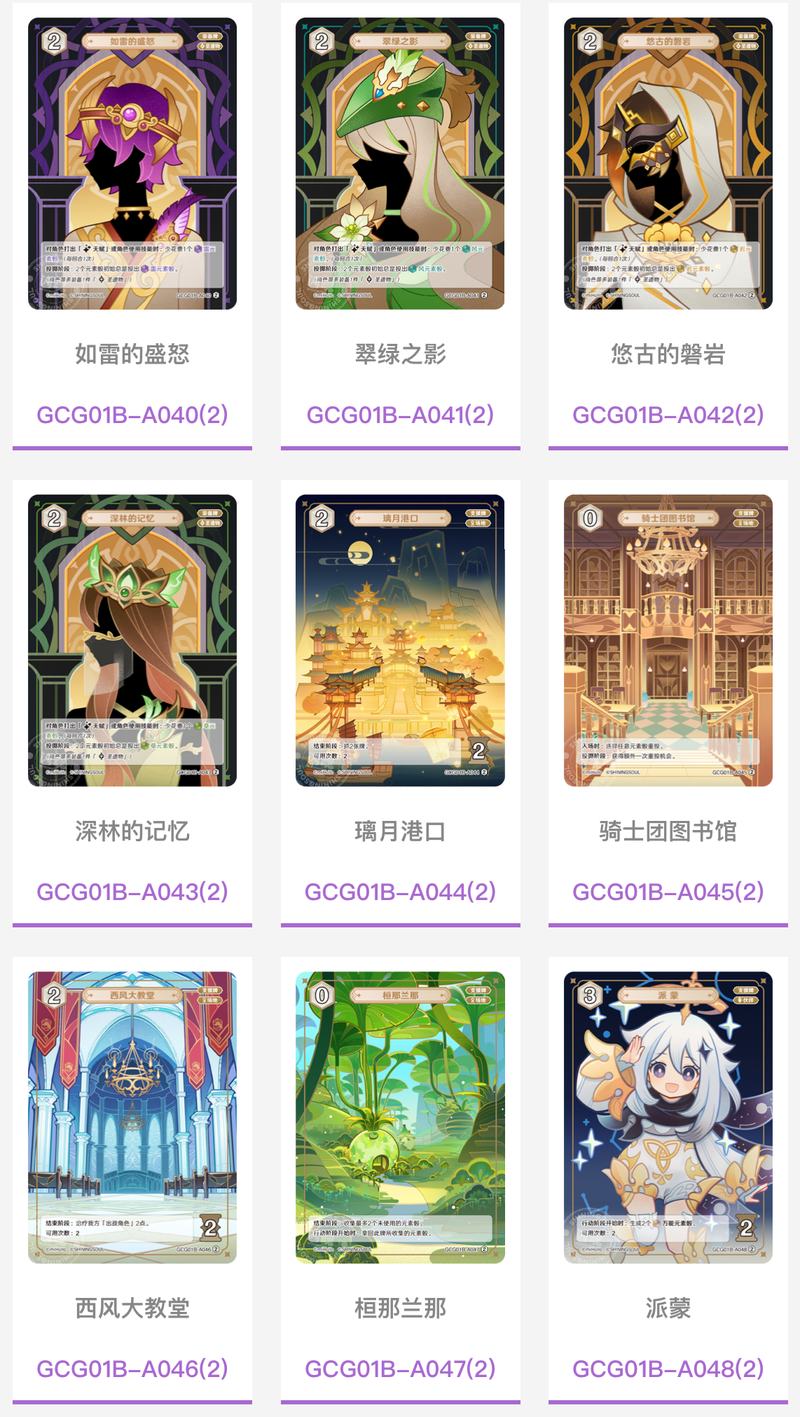Screen dimensions: 800x1417
Task: Open the 翠绿之影 card
Action: [x=400, y=163]
